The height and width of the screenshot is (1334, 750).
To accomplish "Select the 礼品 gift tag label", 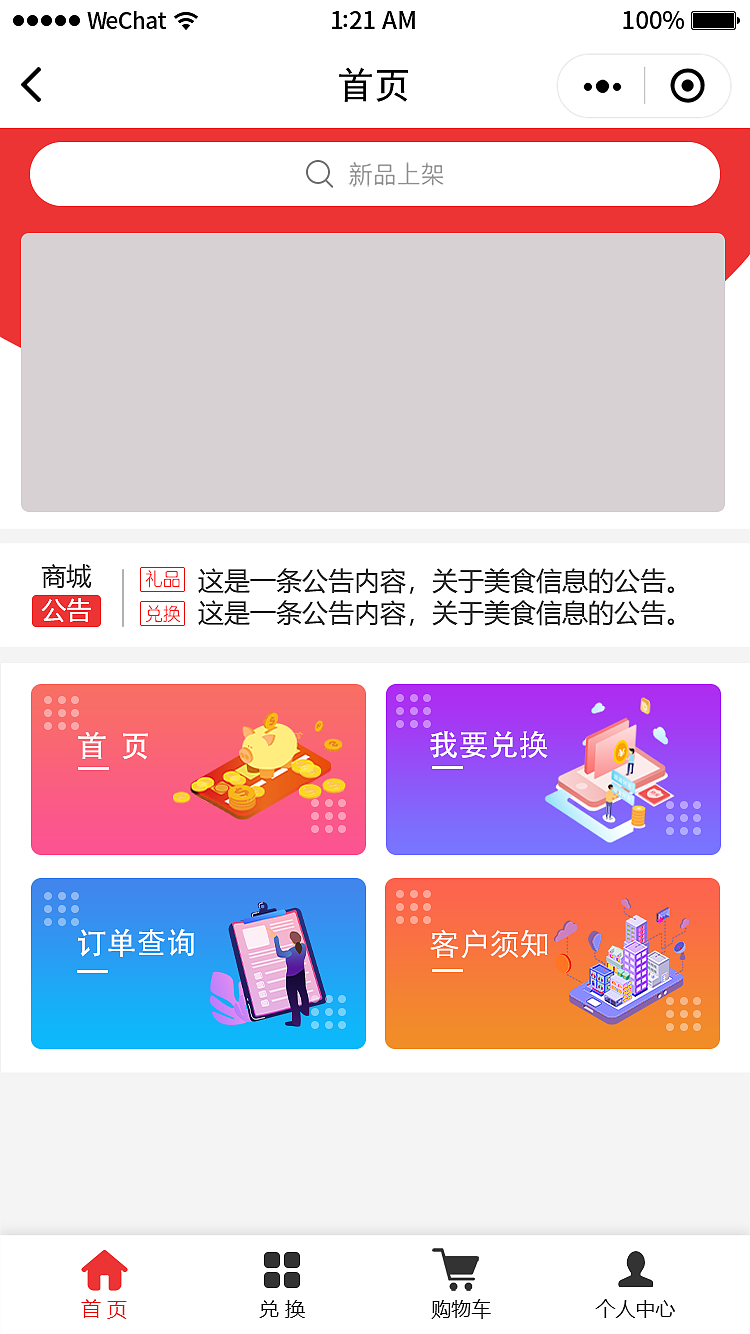I will coord(162,580).
